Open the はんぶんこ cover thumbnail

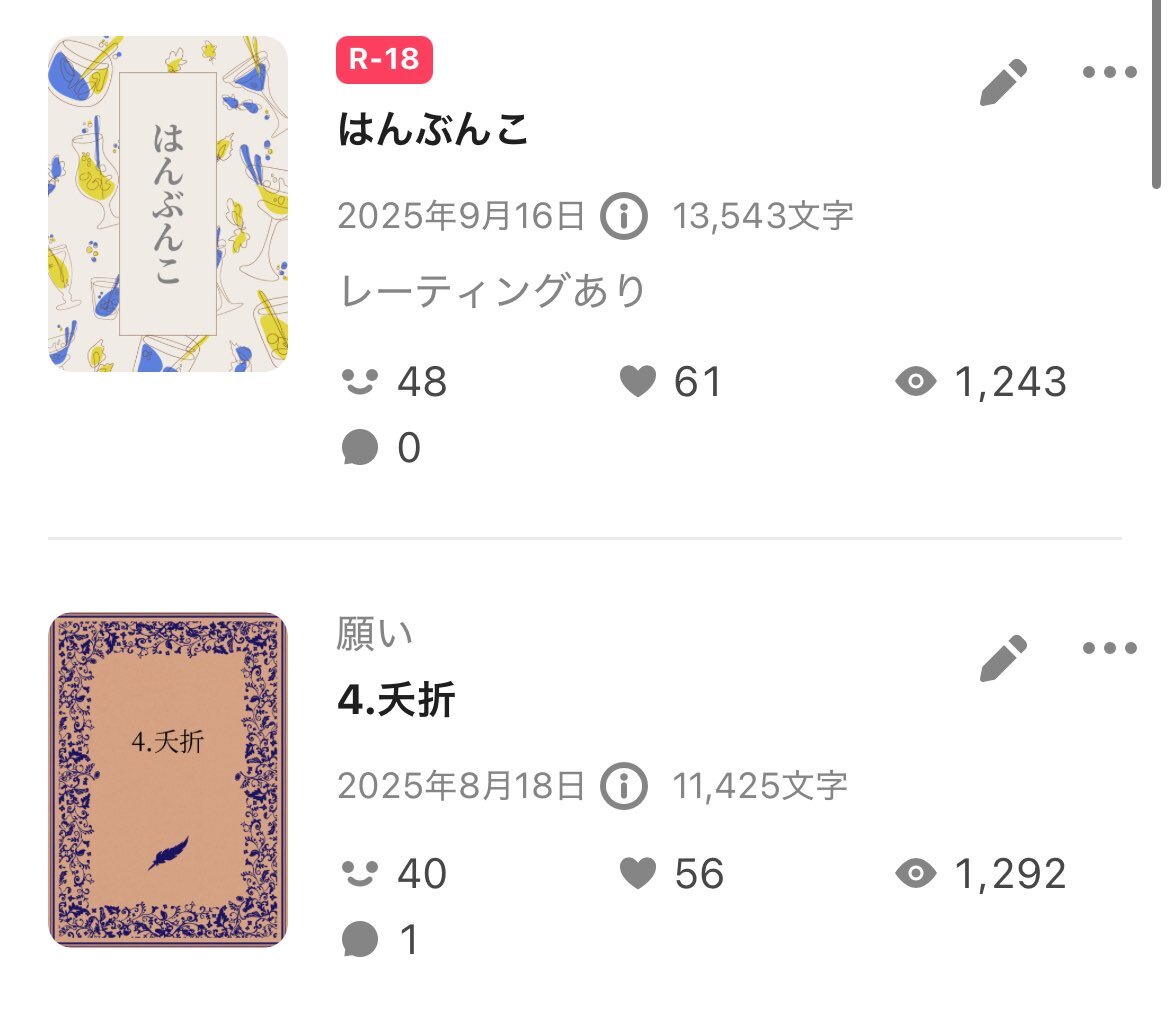coord(168,204)
